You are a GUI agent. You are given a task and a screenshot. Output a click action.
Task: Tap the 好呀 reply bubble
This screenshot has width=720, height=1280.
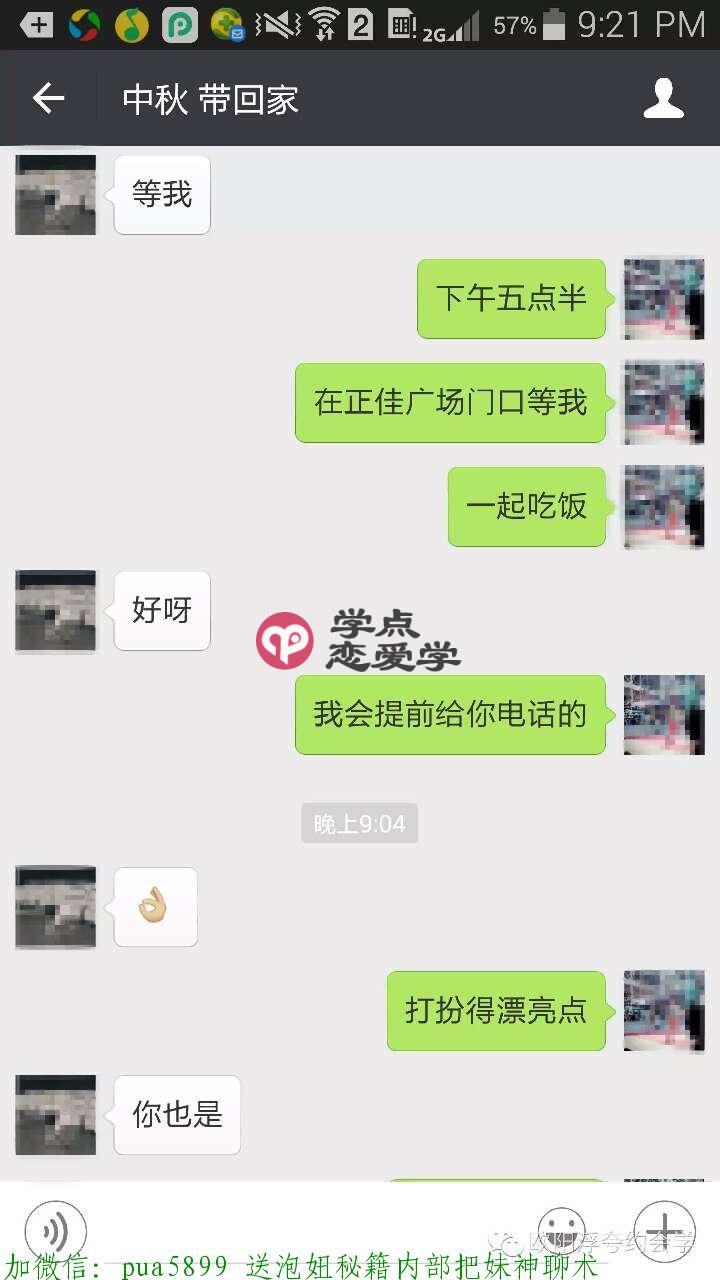[161, 610]
